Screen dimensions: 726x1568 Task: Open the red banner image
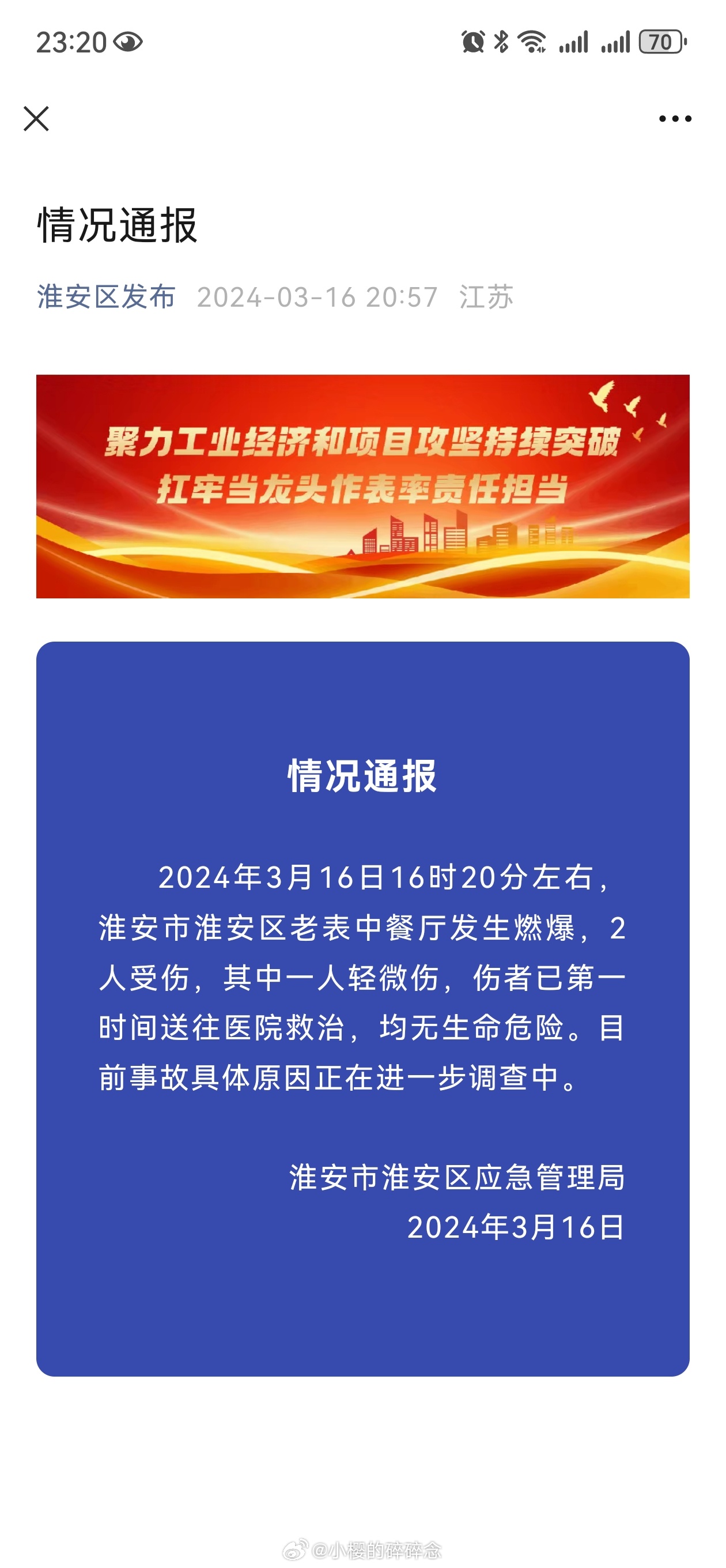click(x=362, y=487)
